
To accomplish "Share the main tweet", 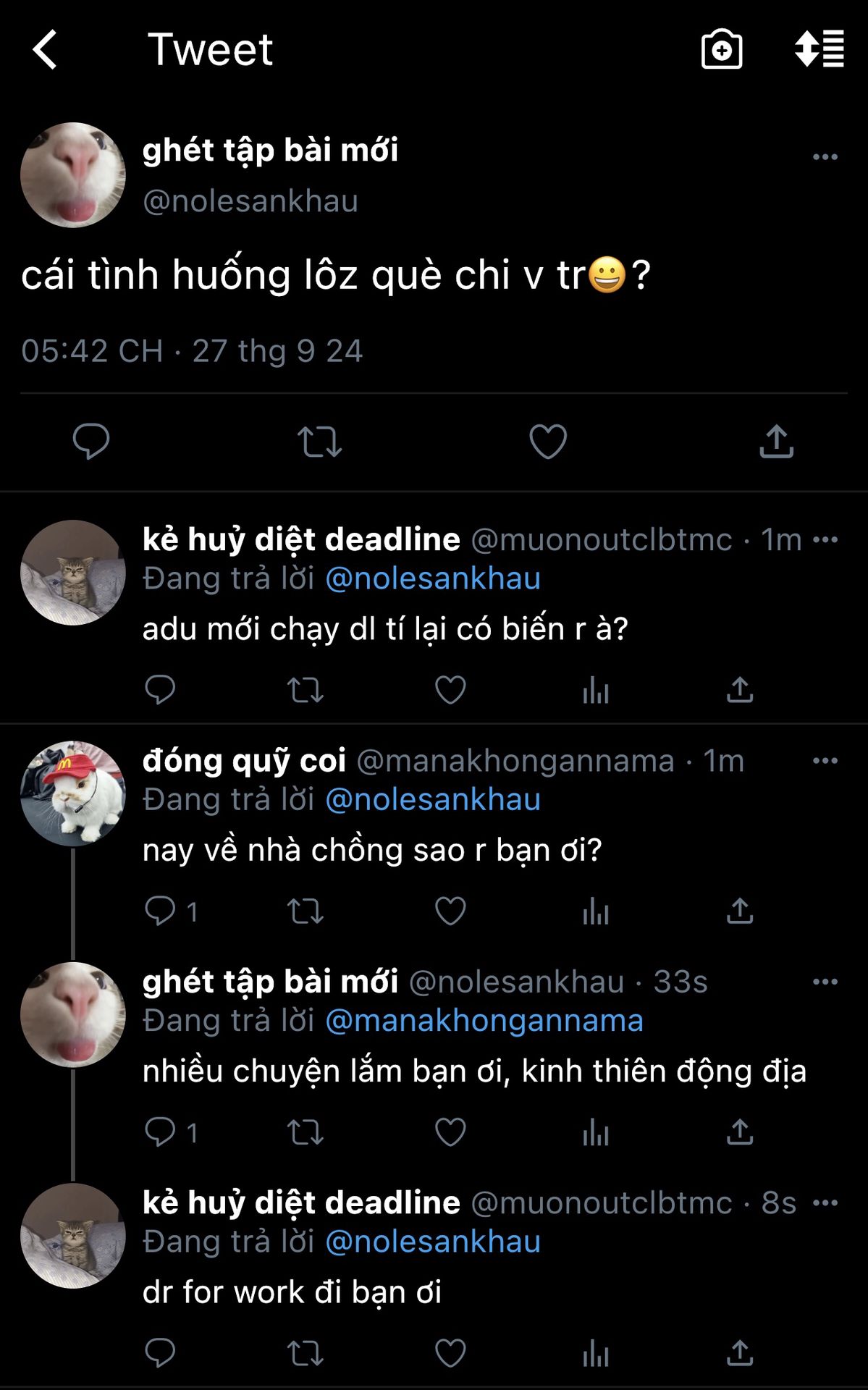I will pyautogui.click(x=776, y=441).
